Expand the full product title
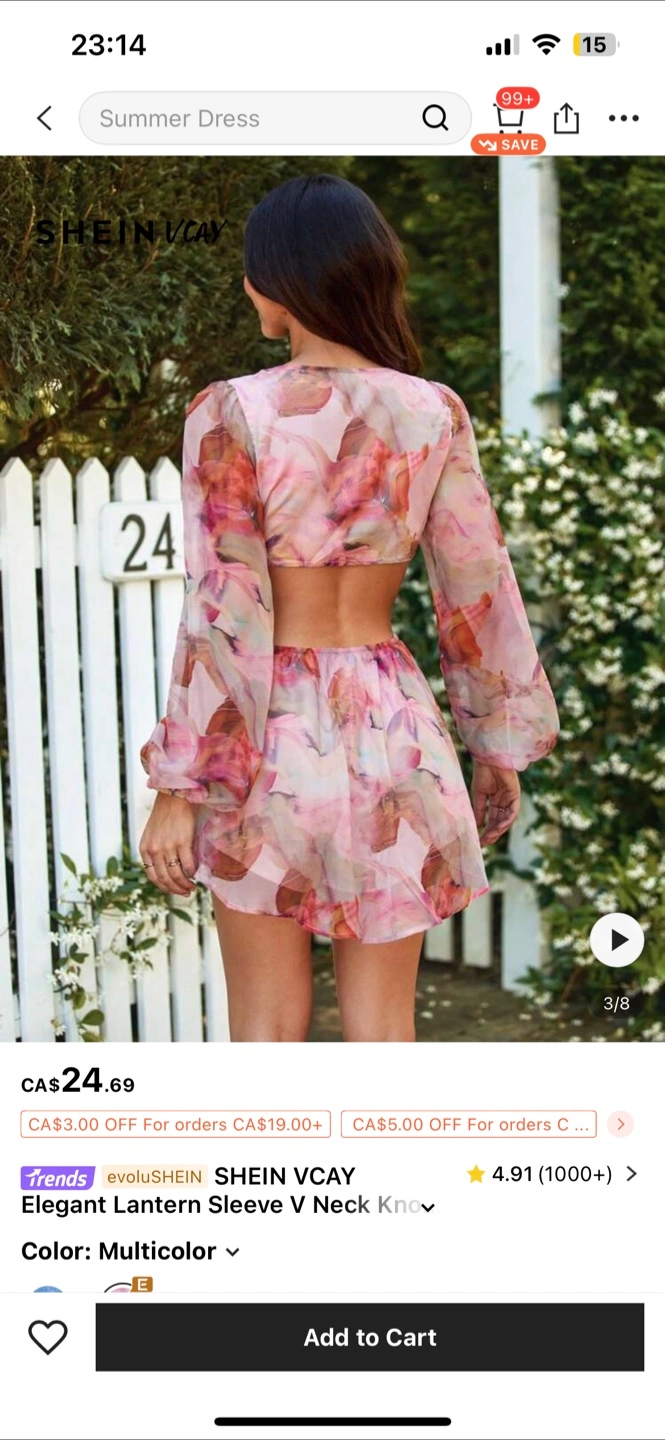This screenshot has height=1440, width=665. (428, 1207)
